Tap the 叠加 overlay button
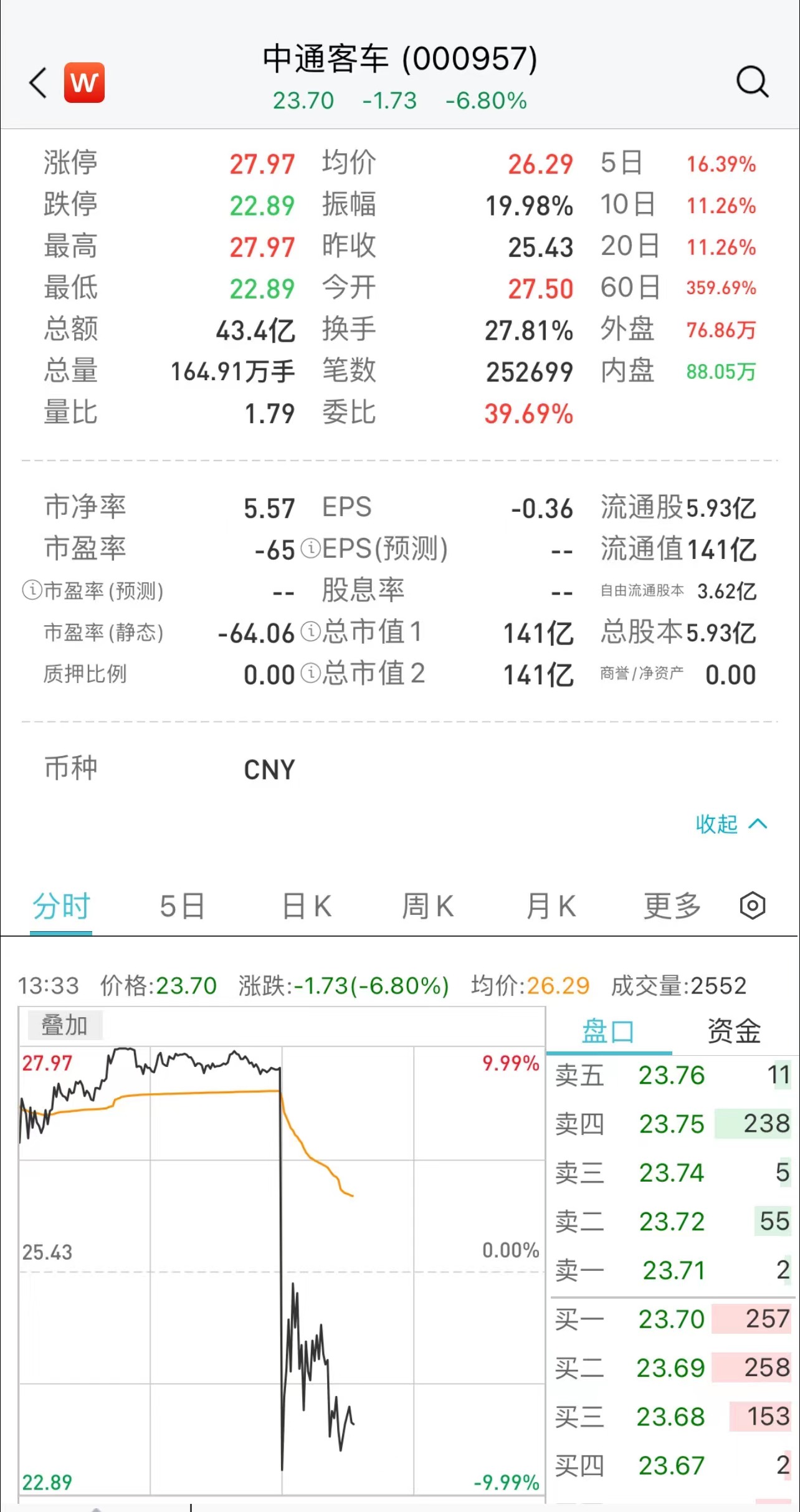The height and width of the screenshot is (1512, 800). coord(64,1025)
